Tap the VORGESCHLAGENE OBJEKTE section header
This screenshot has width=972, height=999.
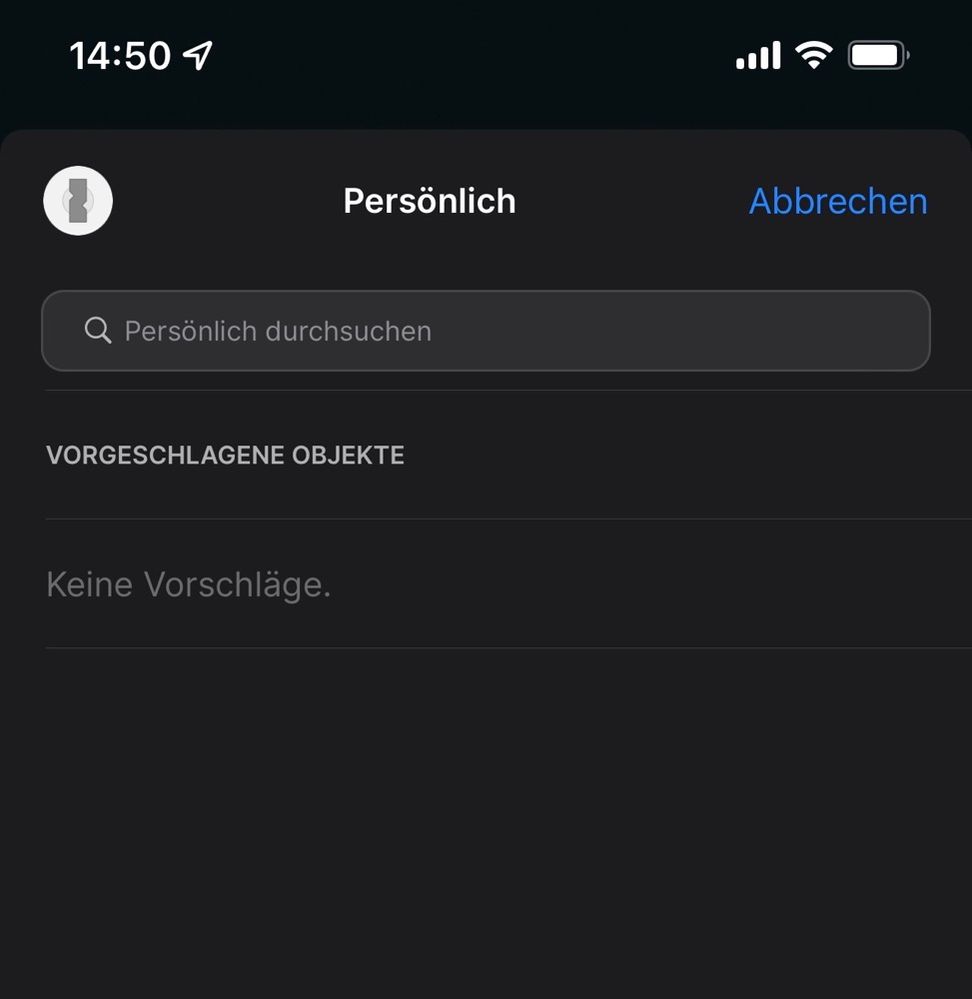(224, 455)
